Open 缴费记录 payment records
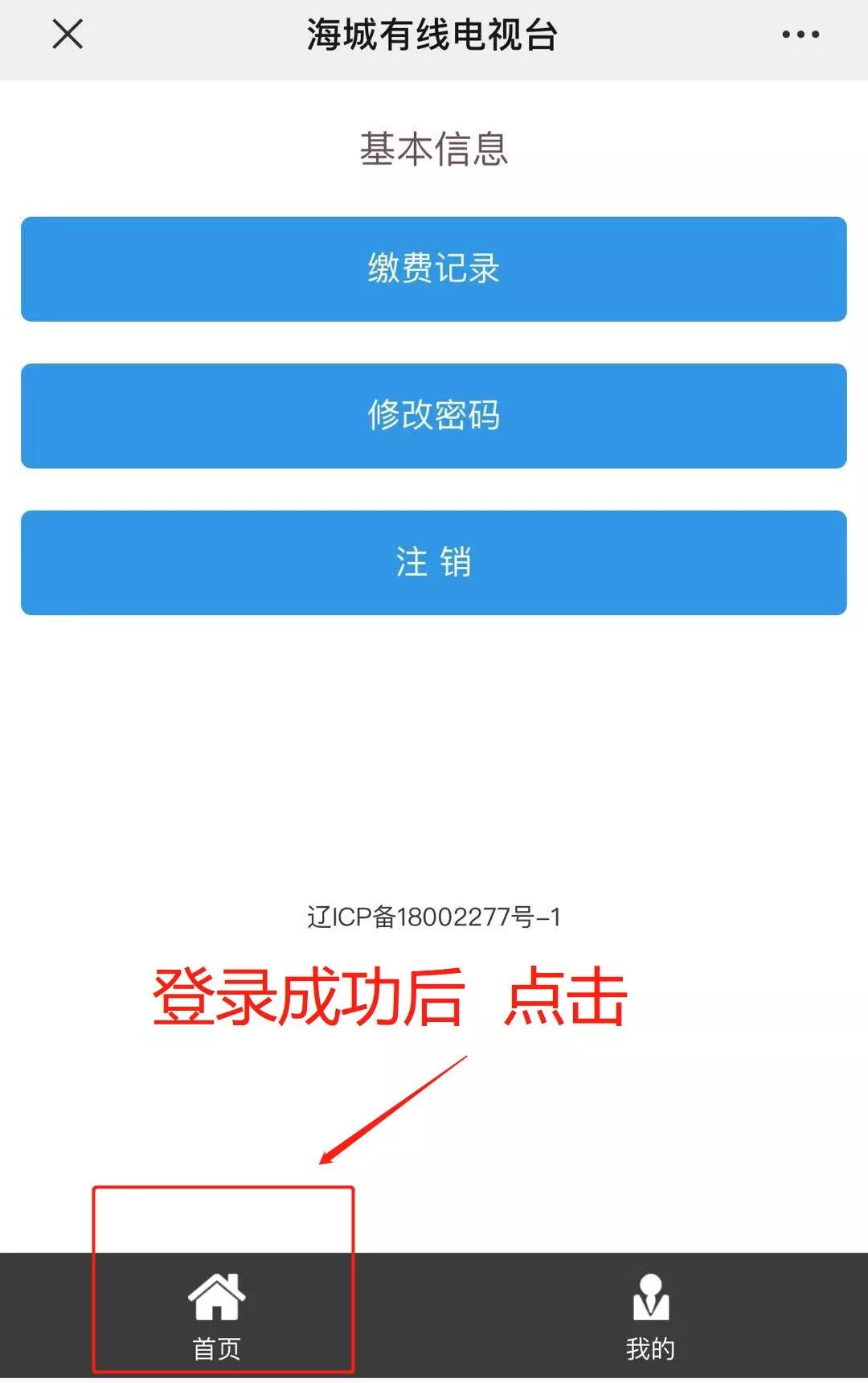This screenshot has width=868, height=1383. (x=434, y=269)
